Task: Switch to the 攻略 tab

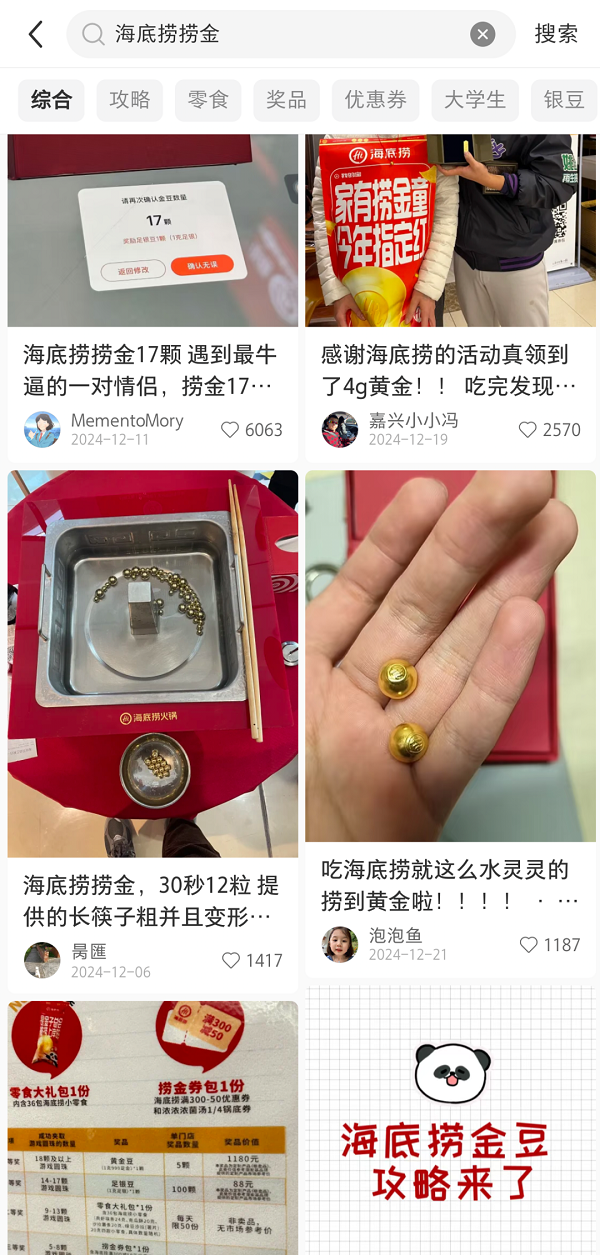Action: pos(130,100)
